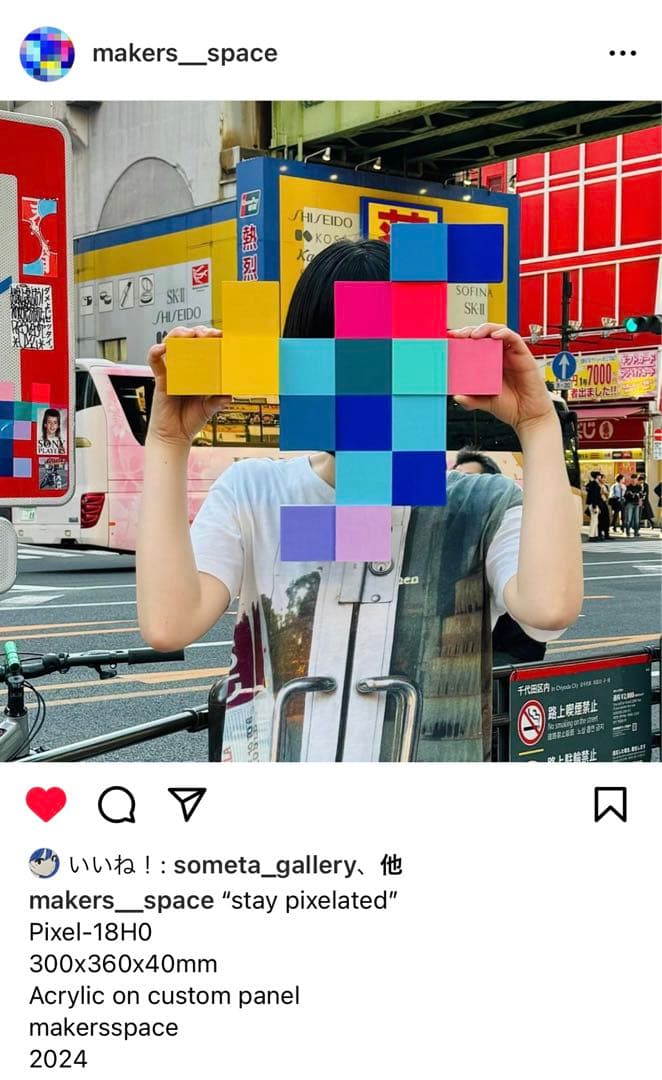Open comments with the speech bubble icon
Screen dimensions: 662x1080
116,804
